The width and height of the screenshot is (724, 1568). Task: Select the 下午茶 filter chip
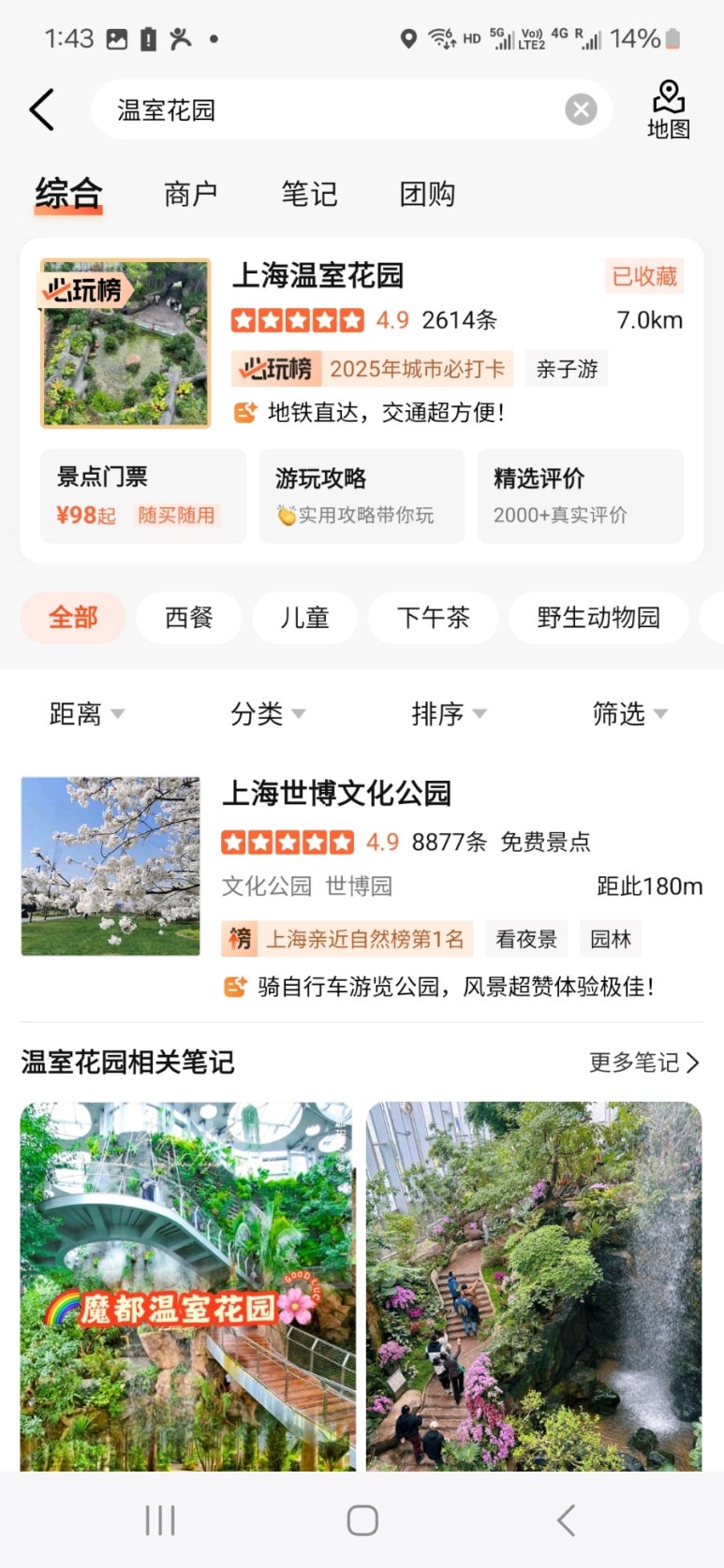click(x=433, y=618)
